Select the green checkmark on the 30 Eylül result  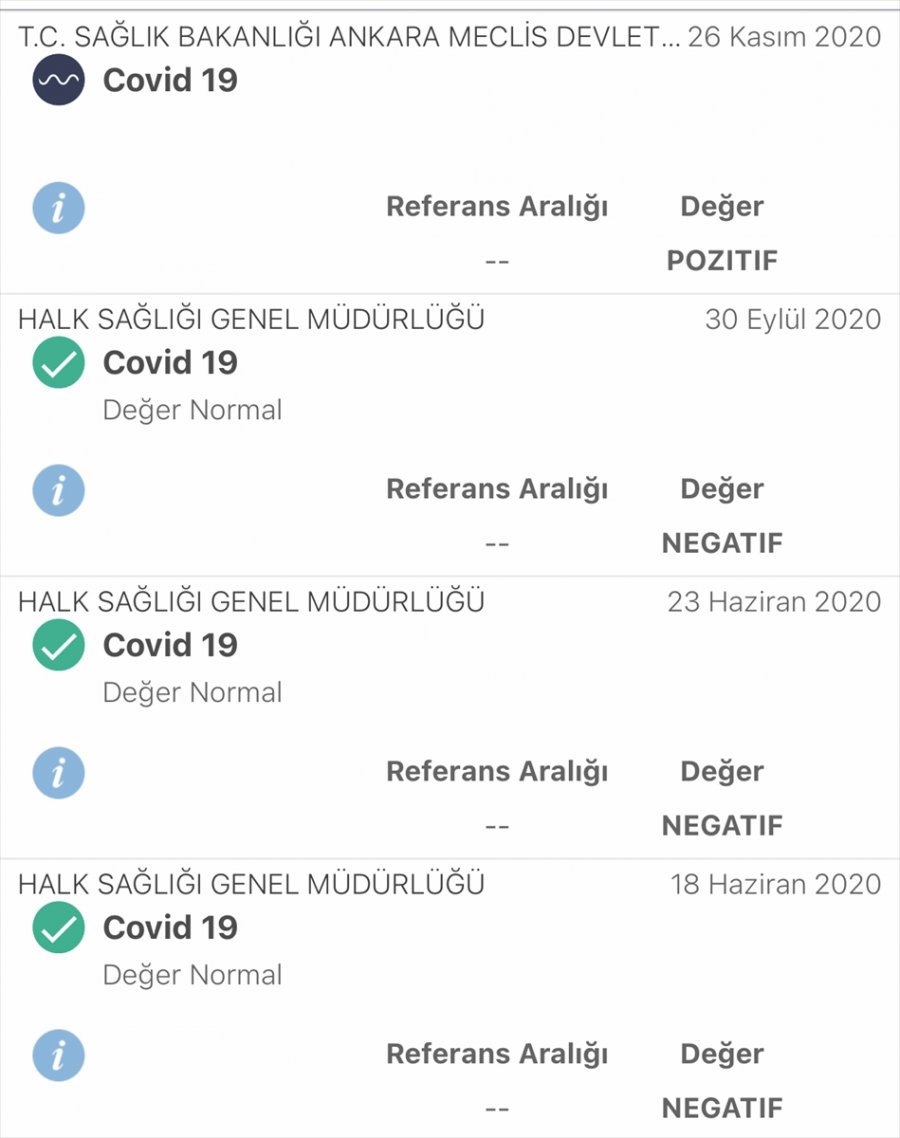[x=58, y=362]
